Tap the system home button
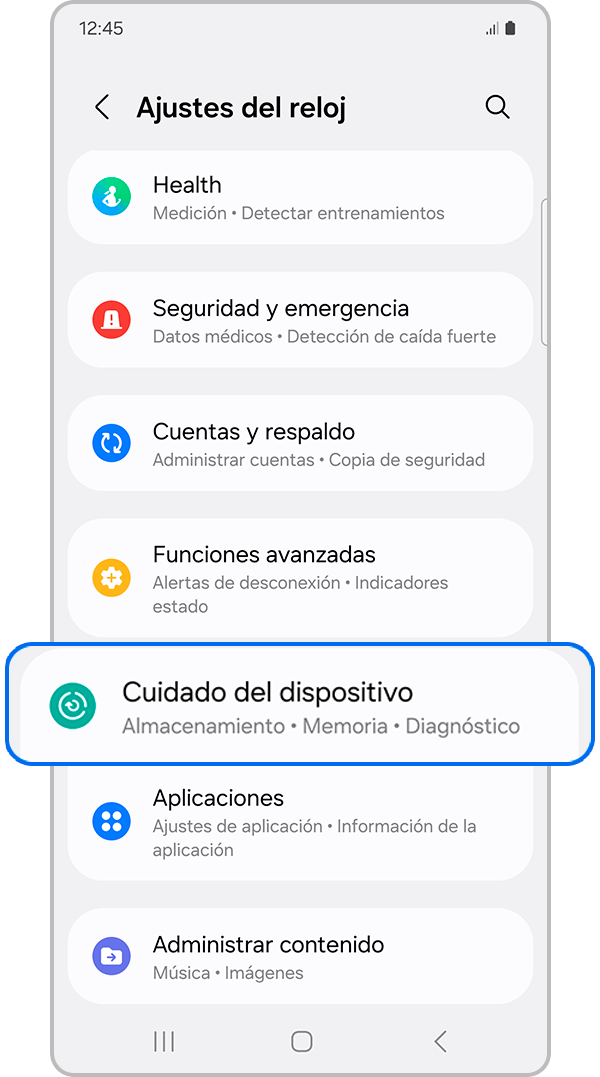Screen dimensions: 600x1077 pos(301,1041)
